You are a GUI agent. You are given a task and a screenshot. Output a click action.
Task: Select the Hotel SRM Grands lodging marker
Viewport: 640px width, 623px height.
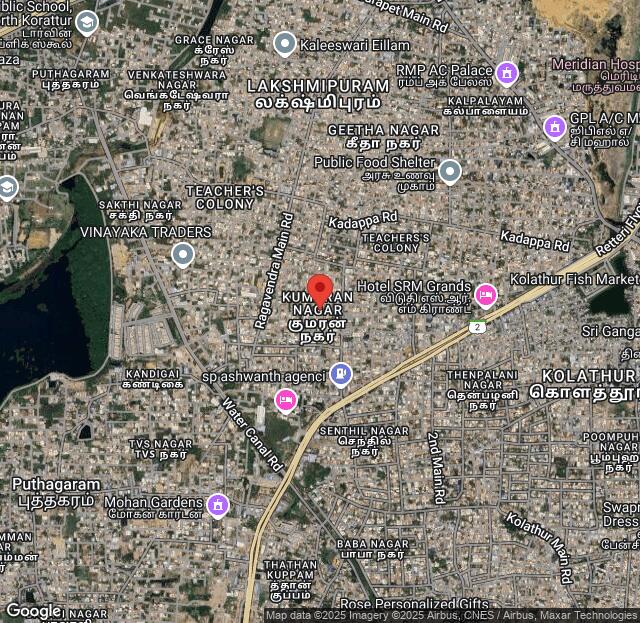(x=485, y=294)
